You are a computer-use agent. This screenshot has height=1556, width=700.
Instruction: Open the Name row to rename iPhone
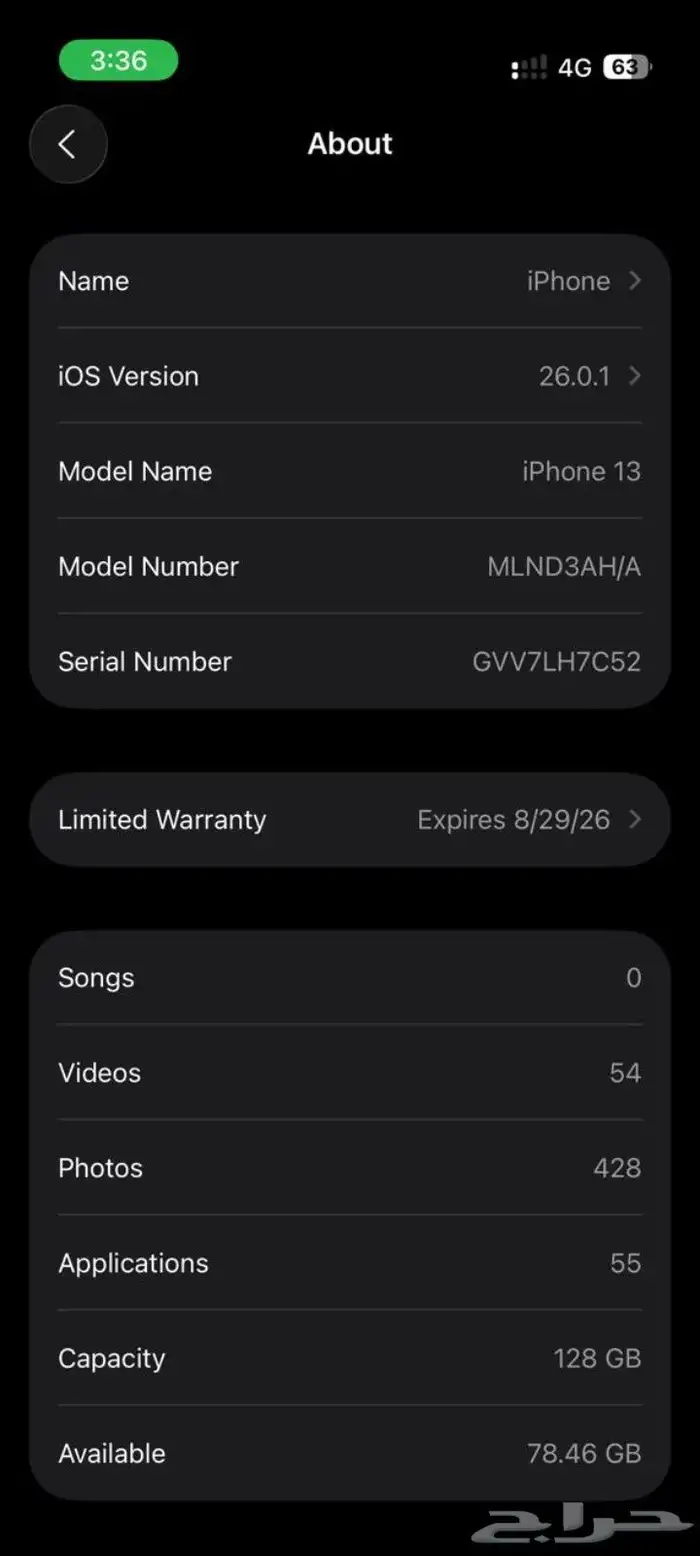349,281
